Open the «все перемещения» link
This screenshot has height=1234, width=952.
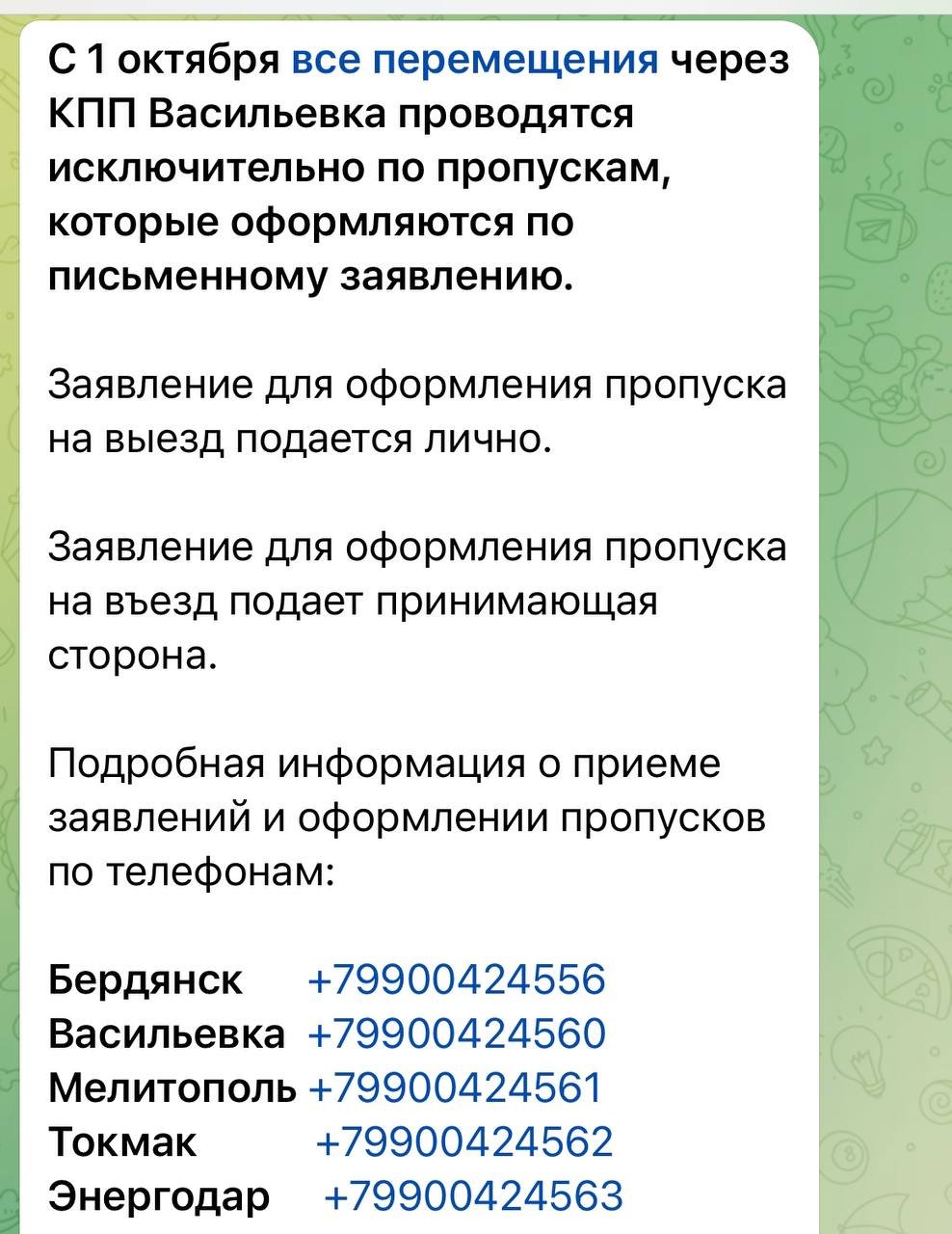tap(474, 61)
